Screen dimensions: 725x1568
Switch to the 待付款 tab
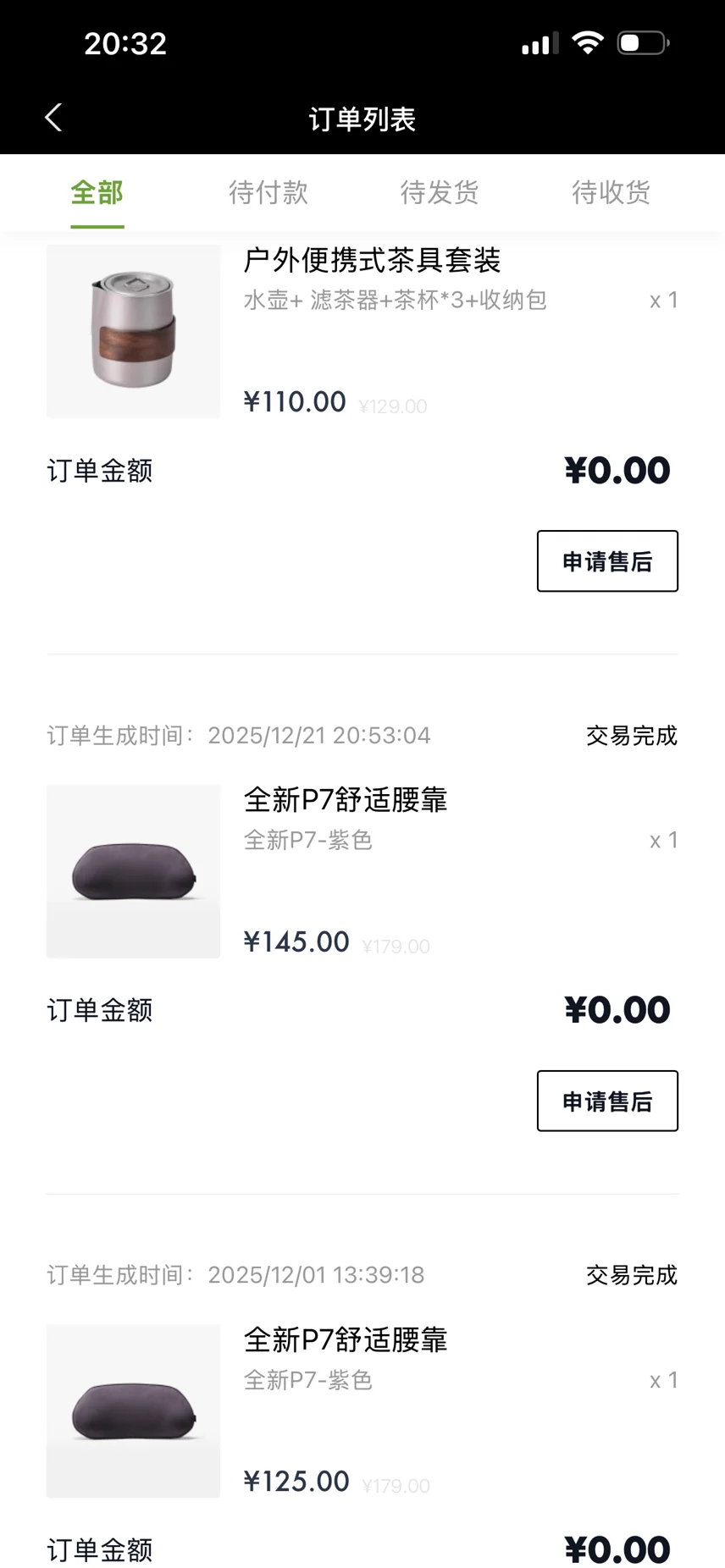pos(268,193)
